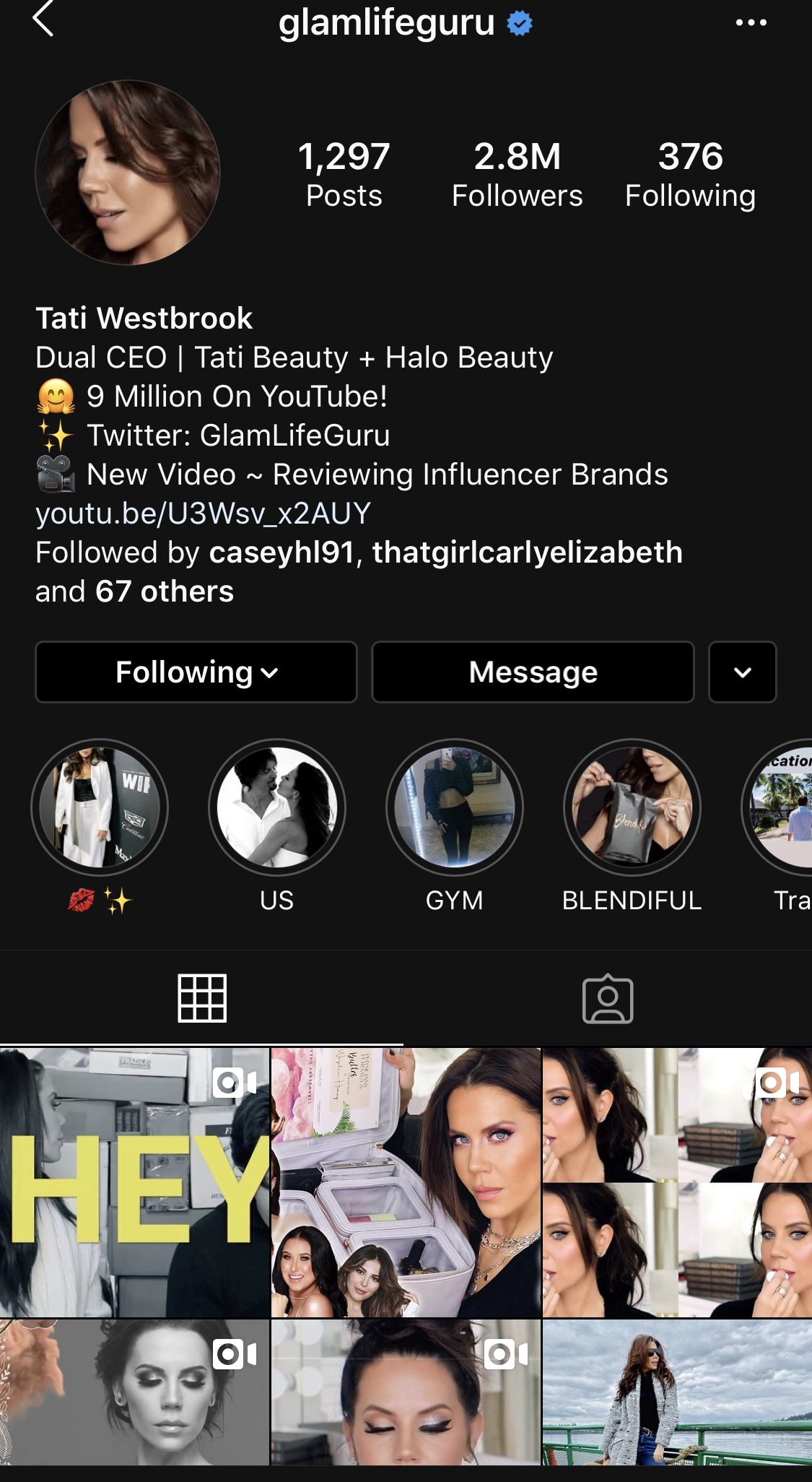This screenshot has width=812, height=1482.
Task: Open the four-panel lipstick video post
Action: [x=677, y=1182]
